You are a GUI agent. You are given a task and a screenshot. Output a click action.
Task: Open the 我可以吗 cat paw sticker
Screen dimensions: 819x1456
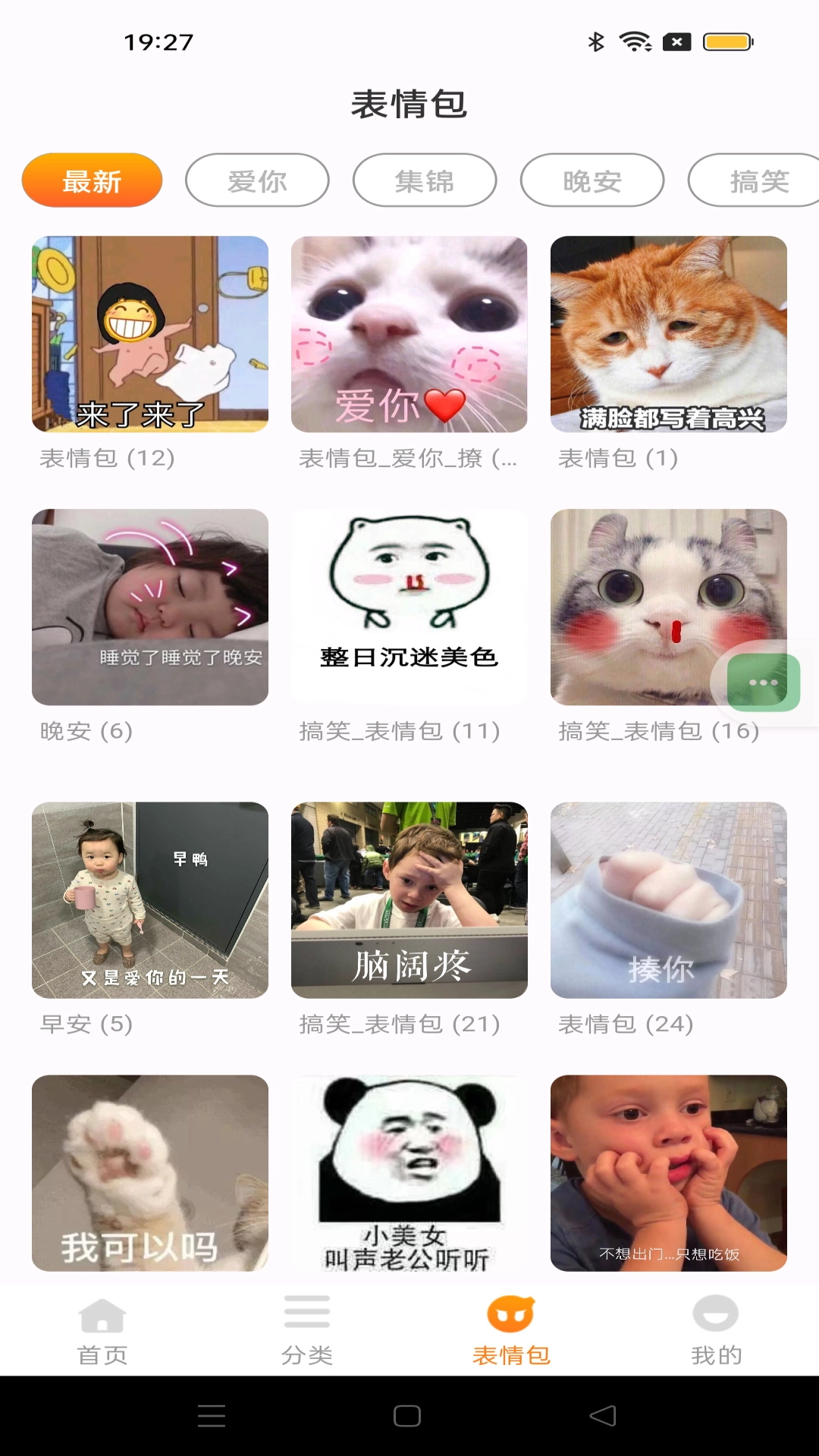150,1172
